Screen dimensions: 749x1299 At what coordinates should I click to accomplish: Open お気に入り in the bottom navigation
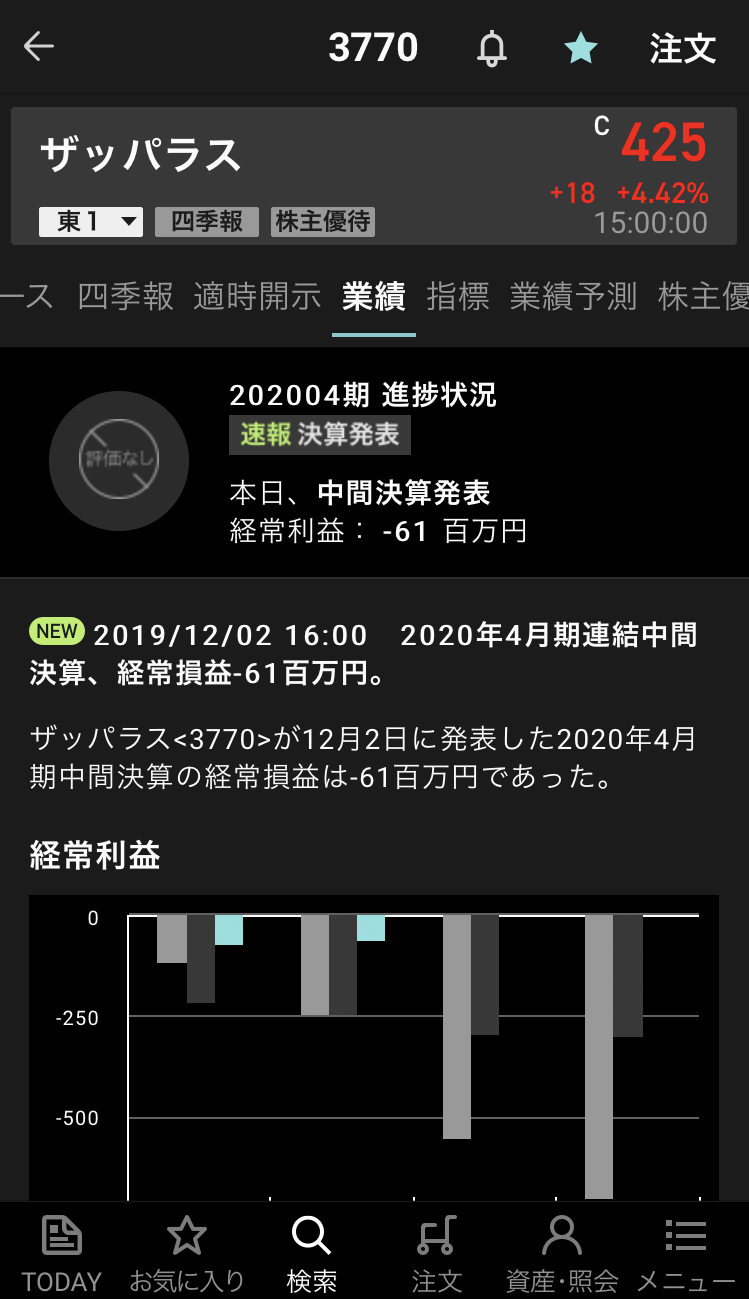tap(187, 1253)
